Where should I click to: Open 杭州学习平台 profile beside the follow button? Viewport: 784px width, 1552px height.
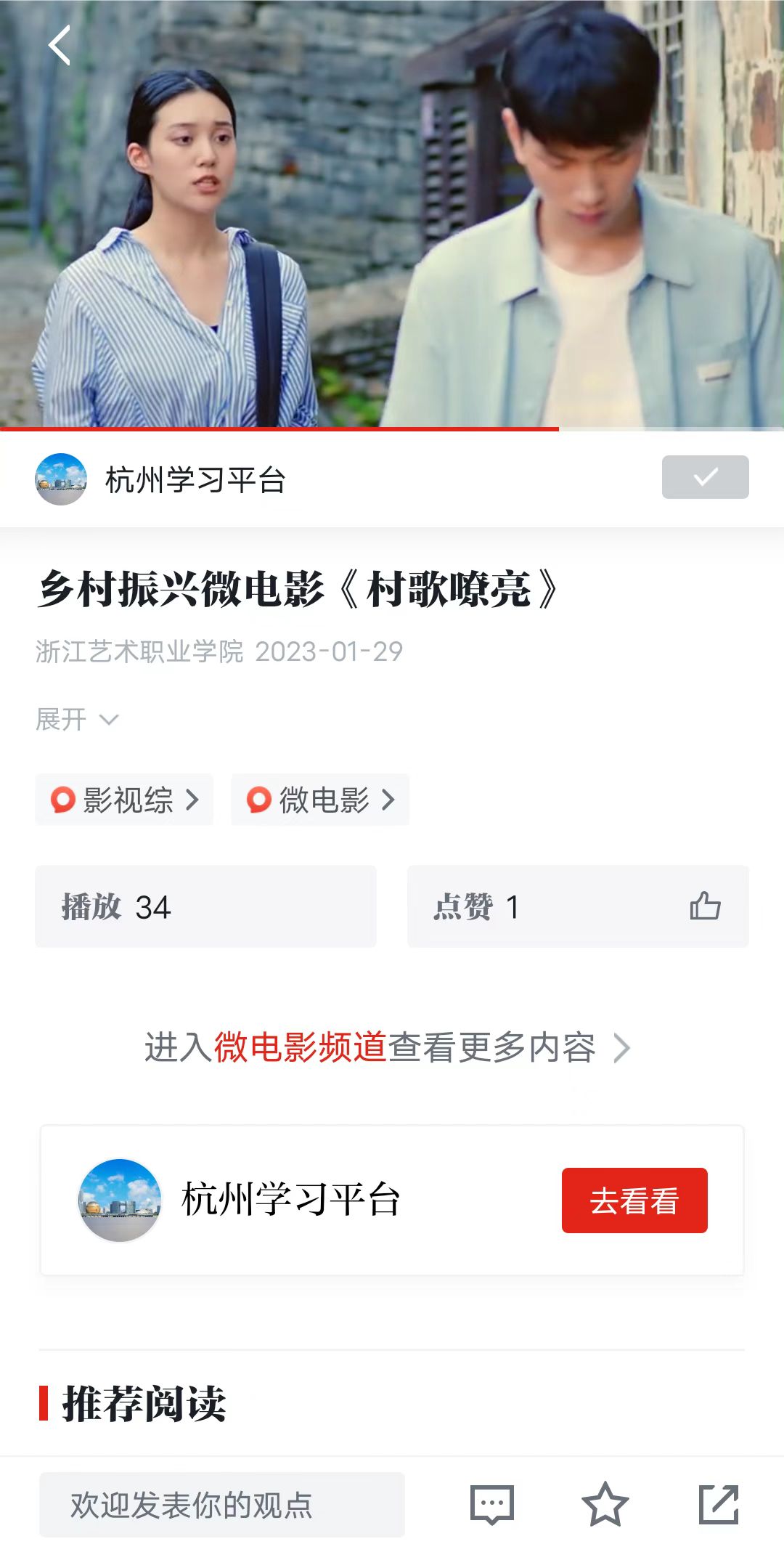tap(195, 480)
